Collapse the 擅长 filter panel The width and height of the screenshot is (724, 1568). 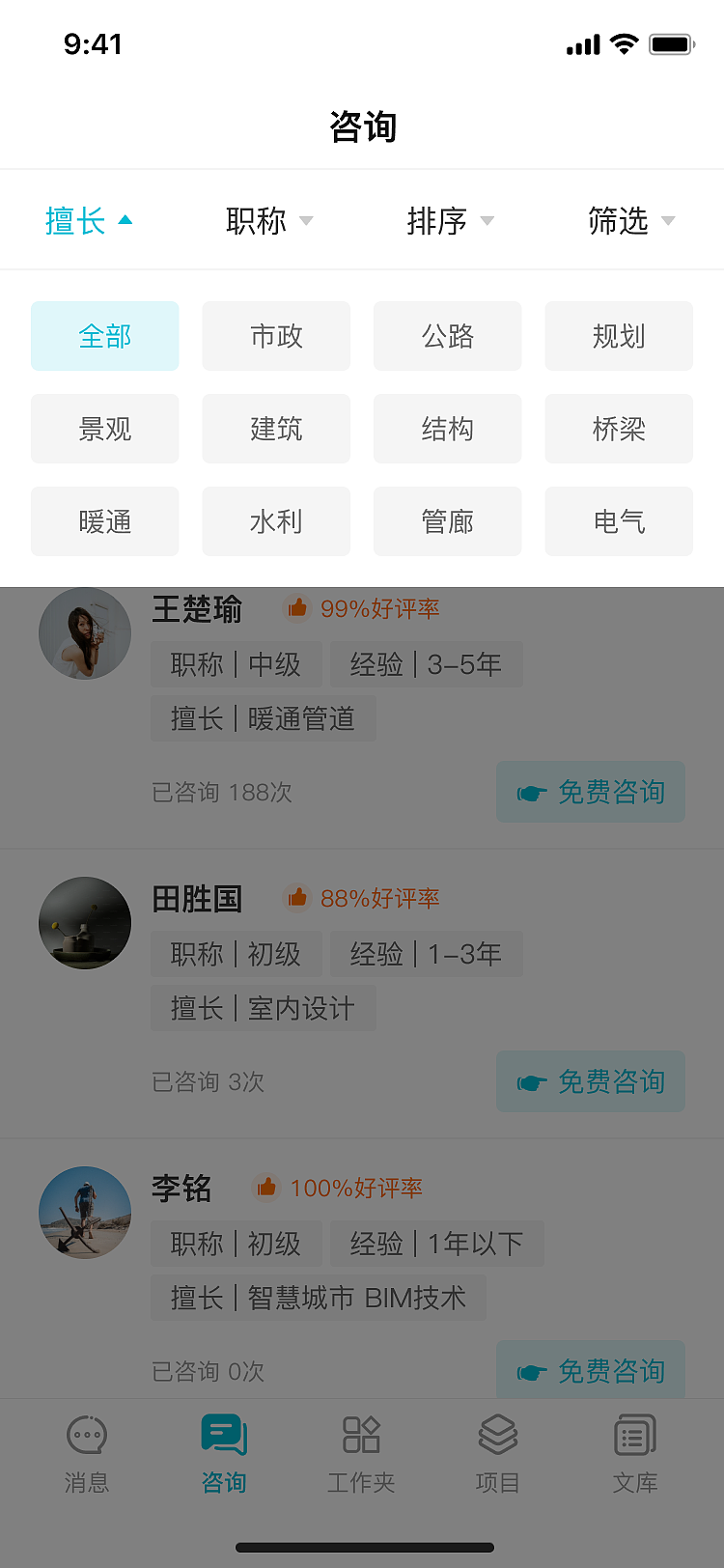(x=89, y=221)
